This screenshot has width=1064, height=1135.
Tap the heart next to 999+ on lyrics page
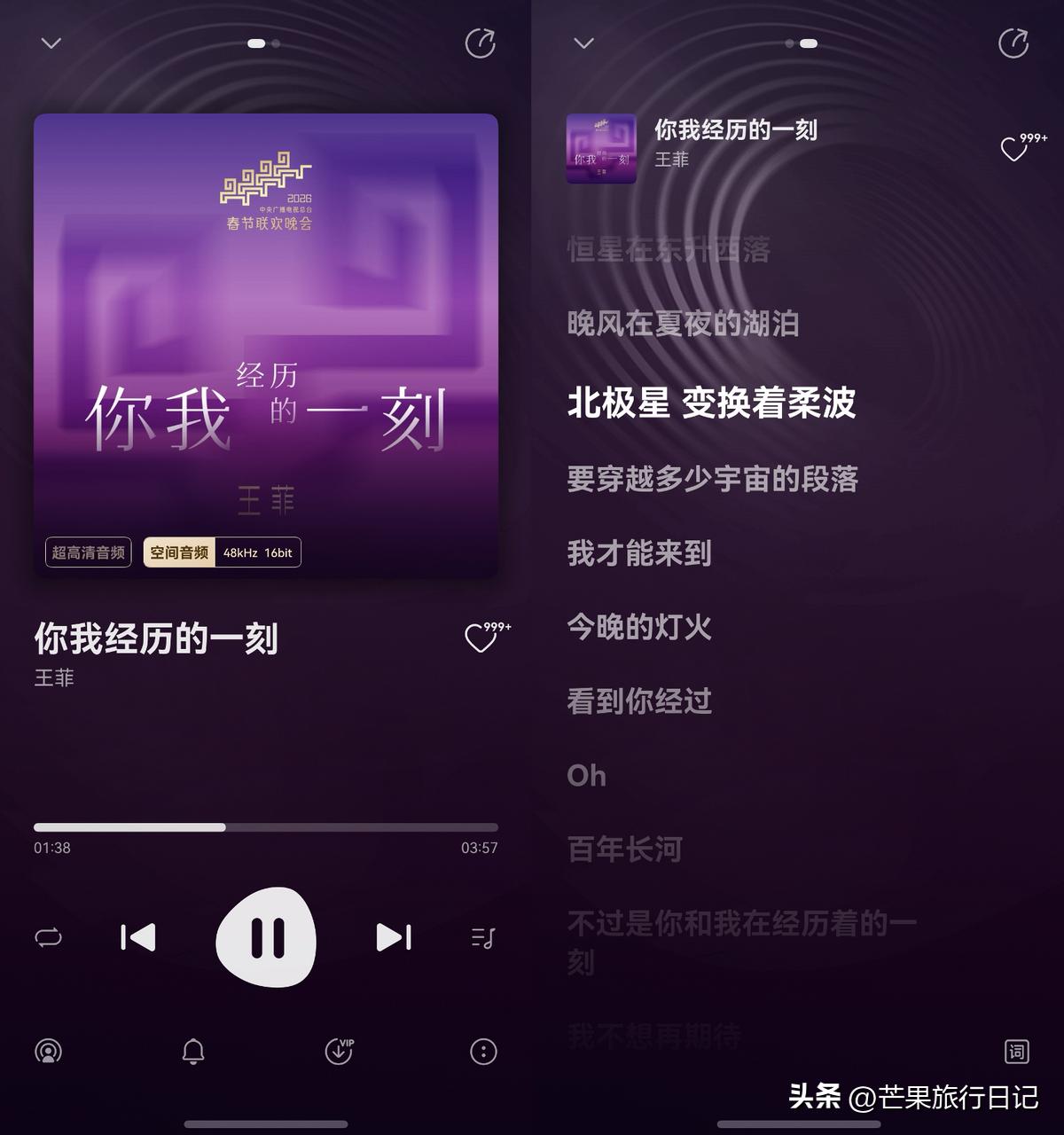coord(1014,147)
